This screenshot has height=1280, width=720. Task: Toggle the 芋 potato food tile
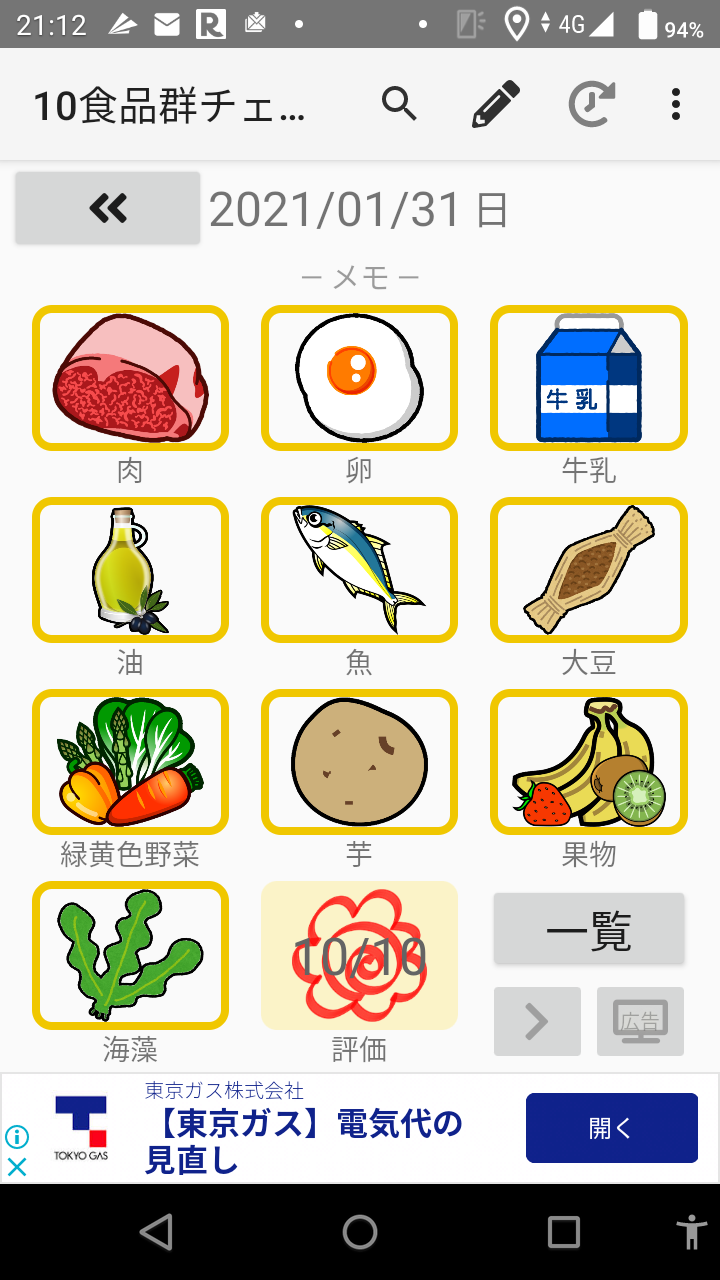click(359, 762)
